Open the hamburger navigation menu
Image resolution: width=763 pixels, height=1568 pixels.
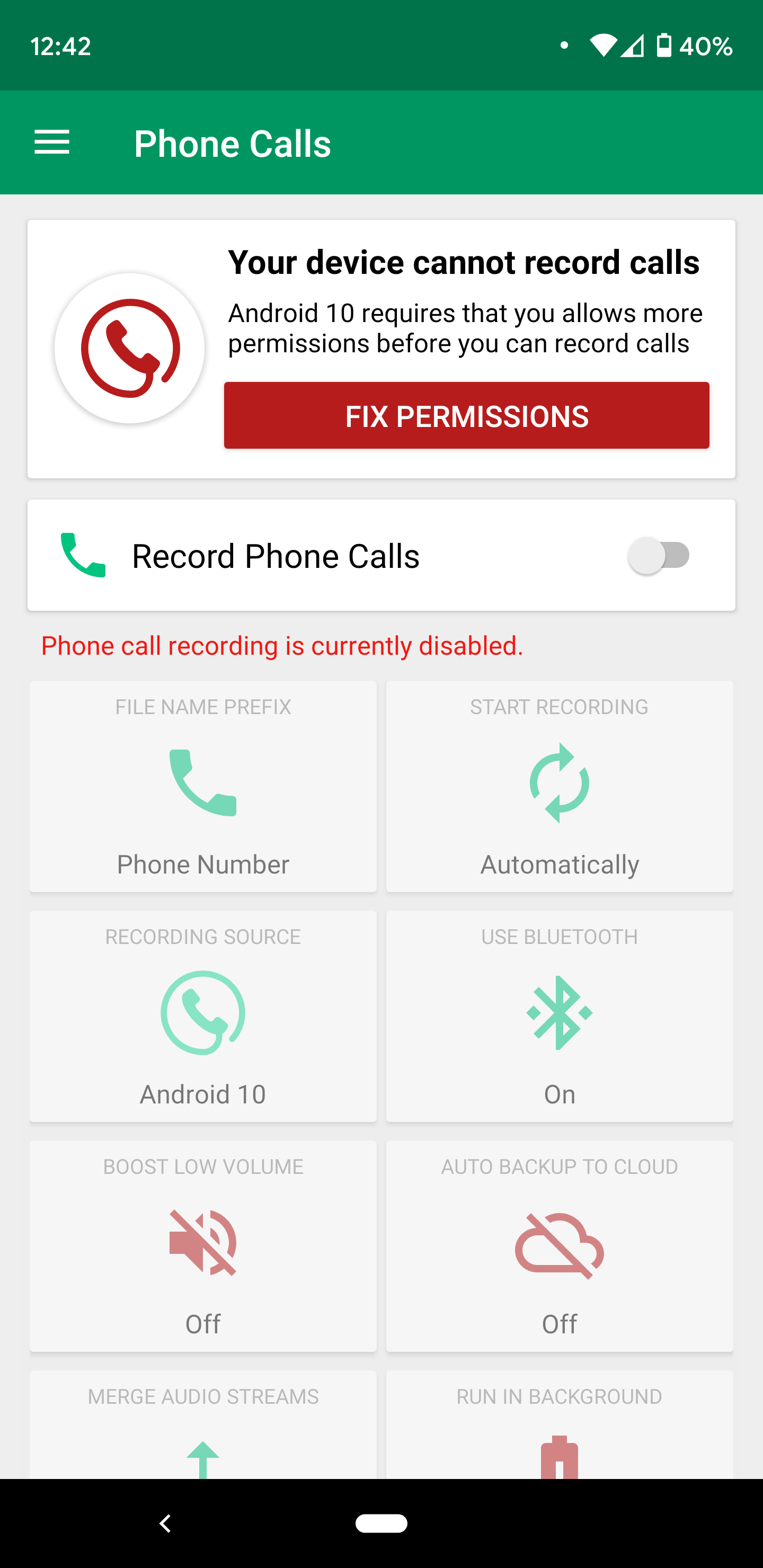pos(52,142)
